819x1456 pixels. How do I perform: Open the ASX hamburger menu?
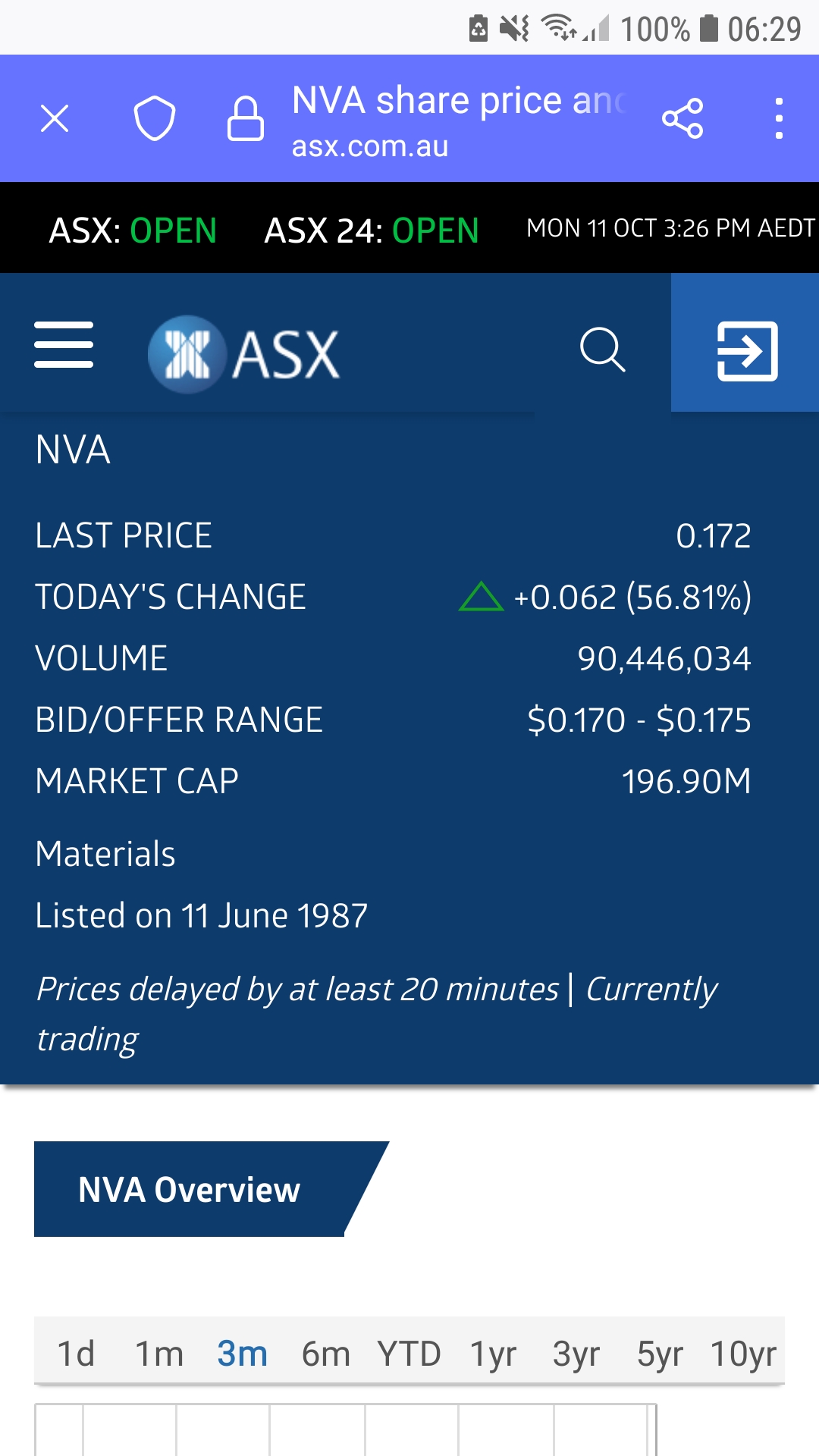[64, 345]
